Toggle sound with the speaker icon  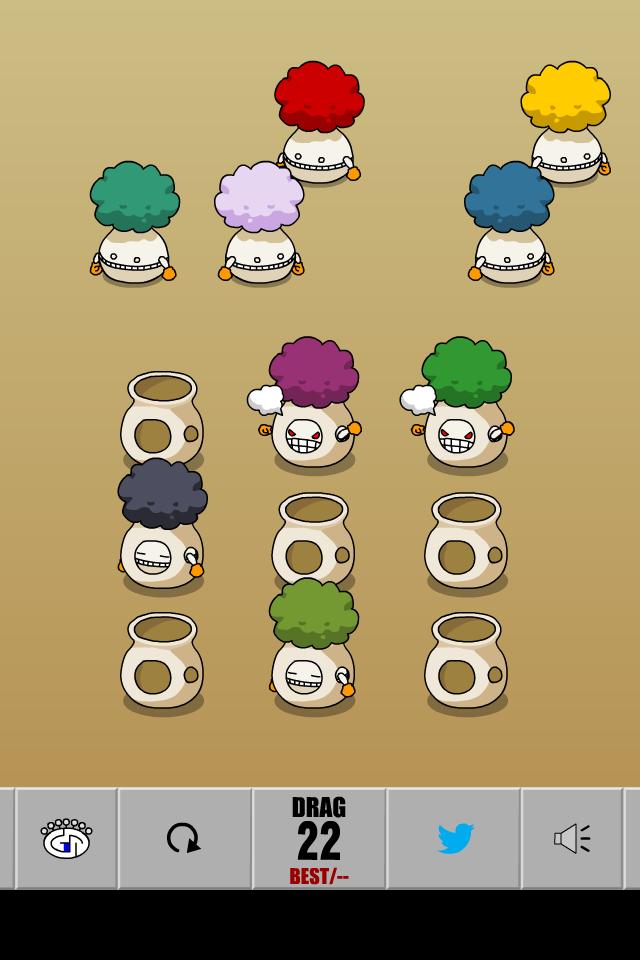(572, 838)
